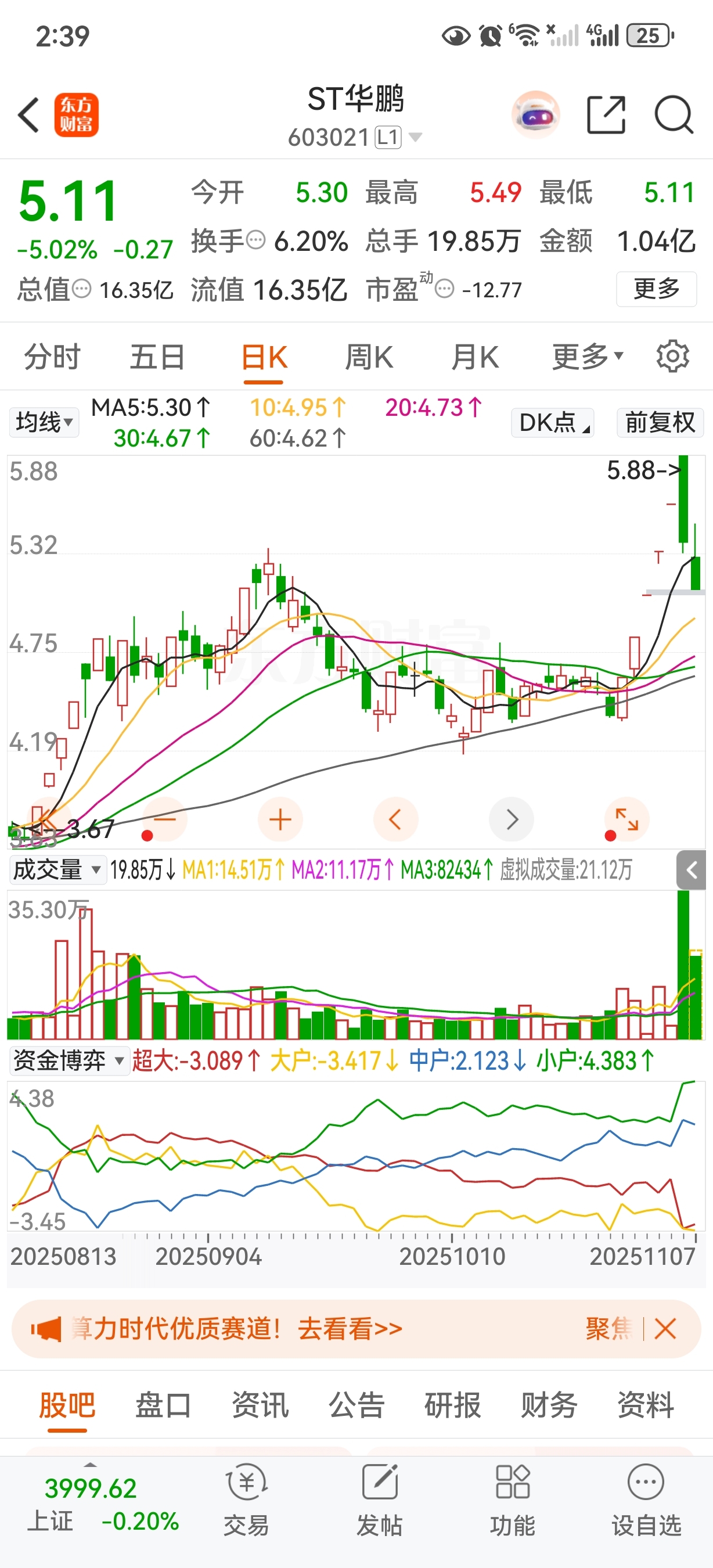Share this stock page

coord(606,115)
